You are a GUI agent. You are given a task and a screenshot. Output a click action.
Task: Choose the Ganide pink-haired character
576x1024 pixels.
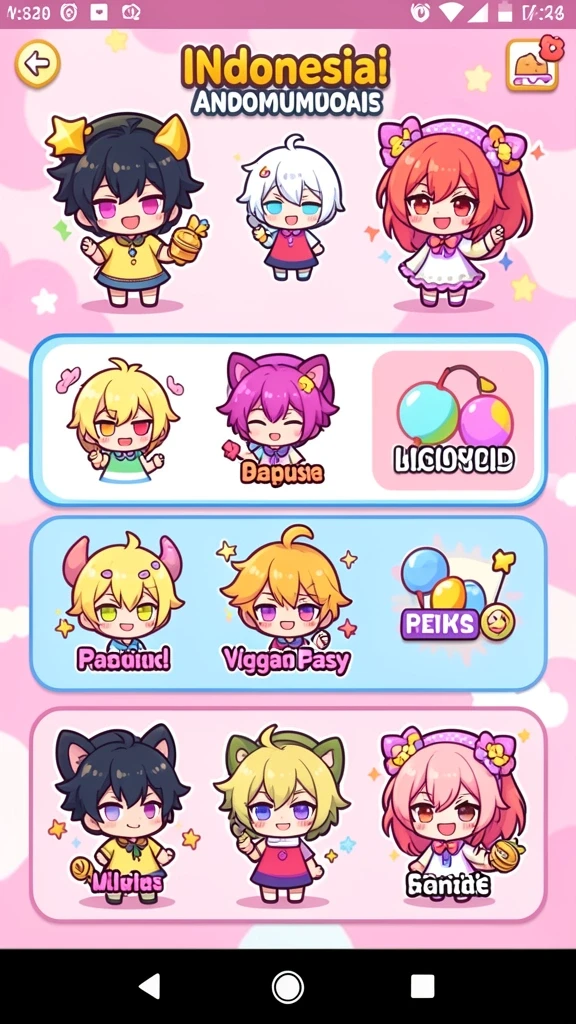click(451, 816)
